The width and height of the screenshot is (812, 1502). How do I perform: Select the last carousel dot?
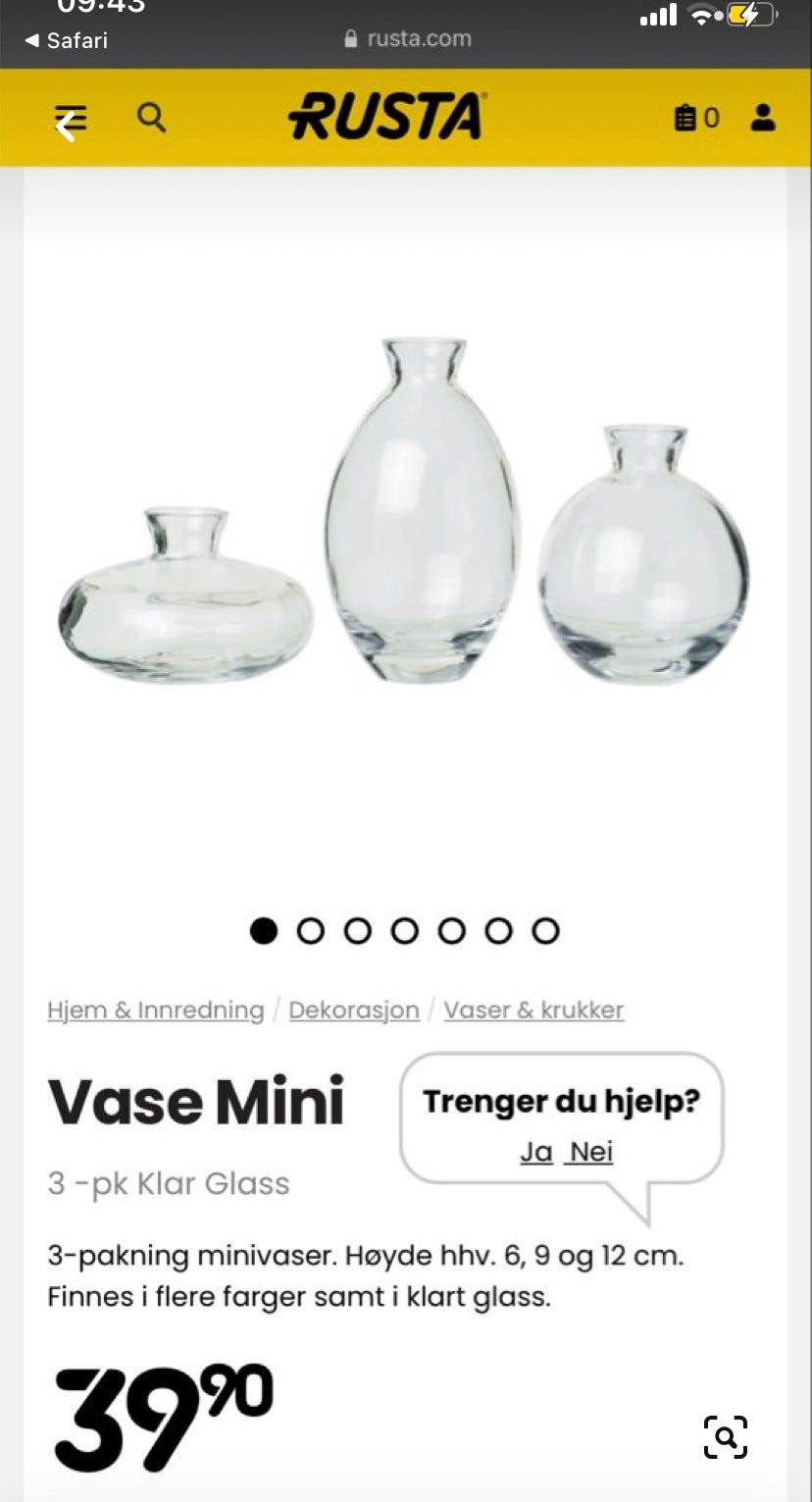(x=545, y=930)
